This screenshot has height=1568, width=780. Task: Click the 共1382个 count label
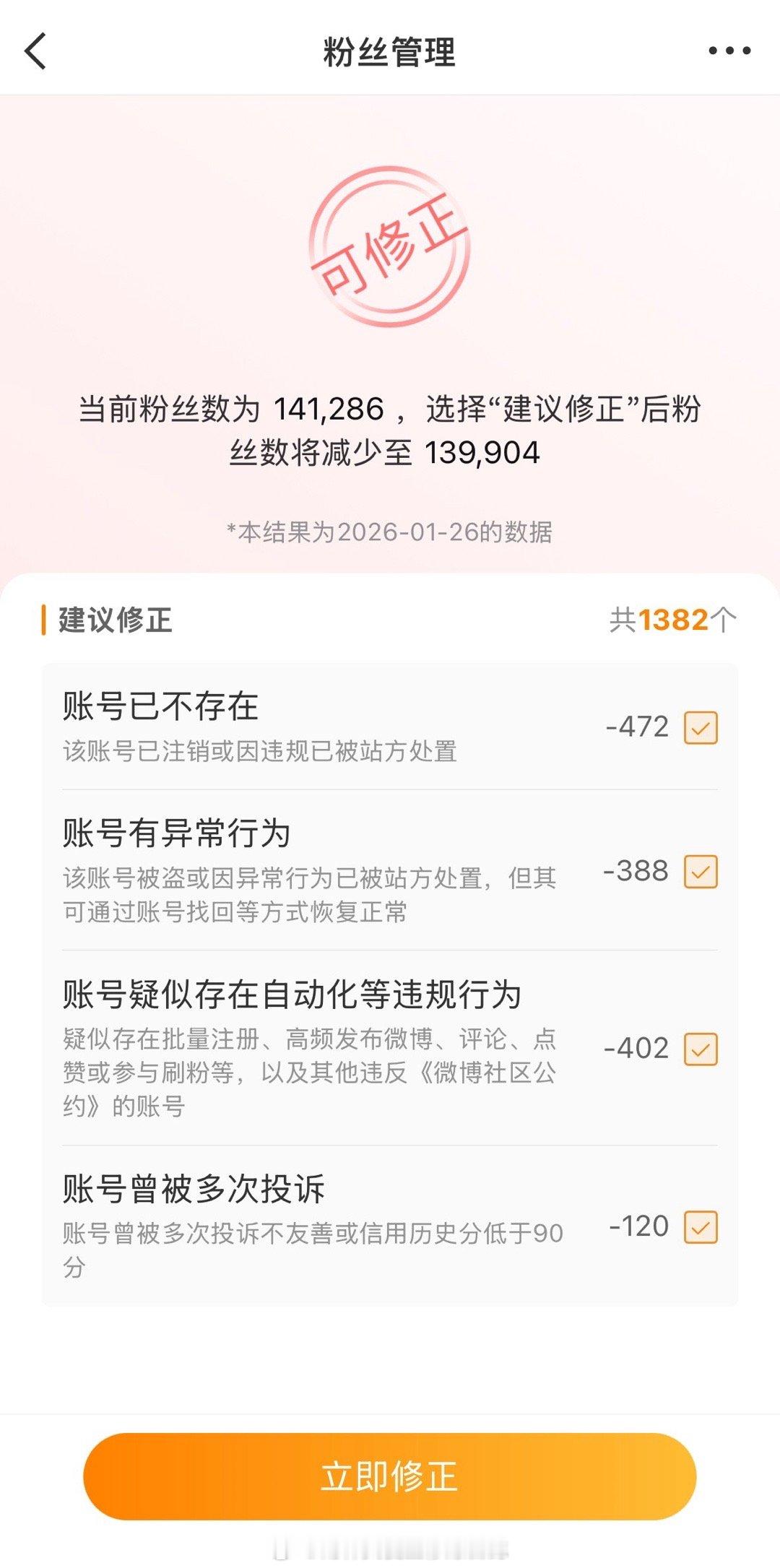[671, 618]
